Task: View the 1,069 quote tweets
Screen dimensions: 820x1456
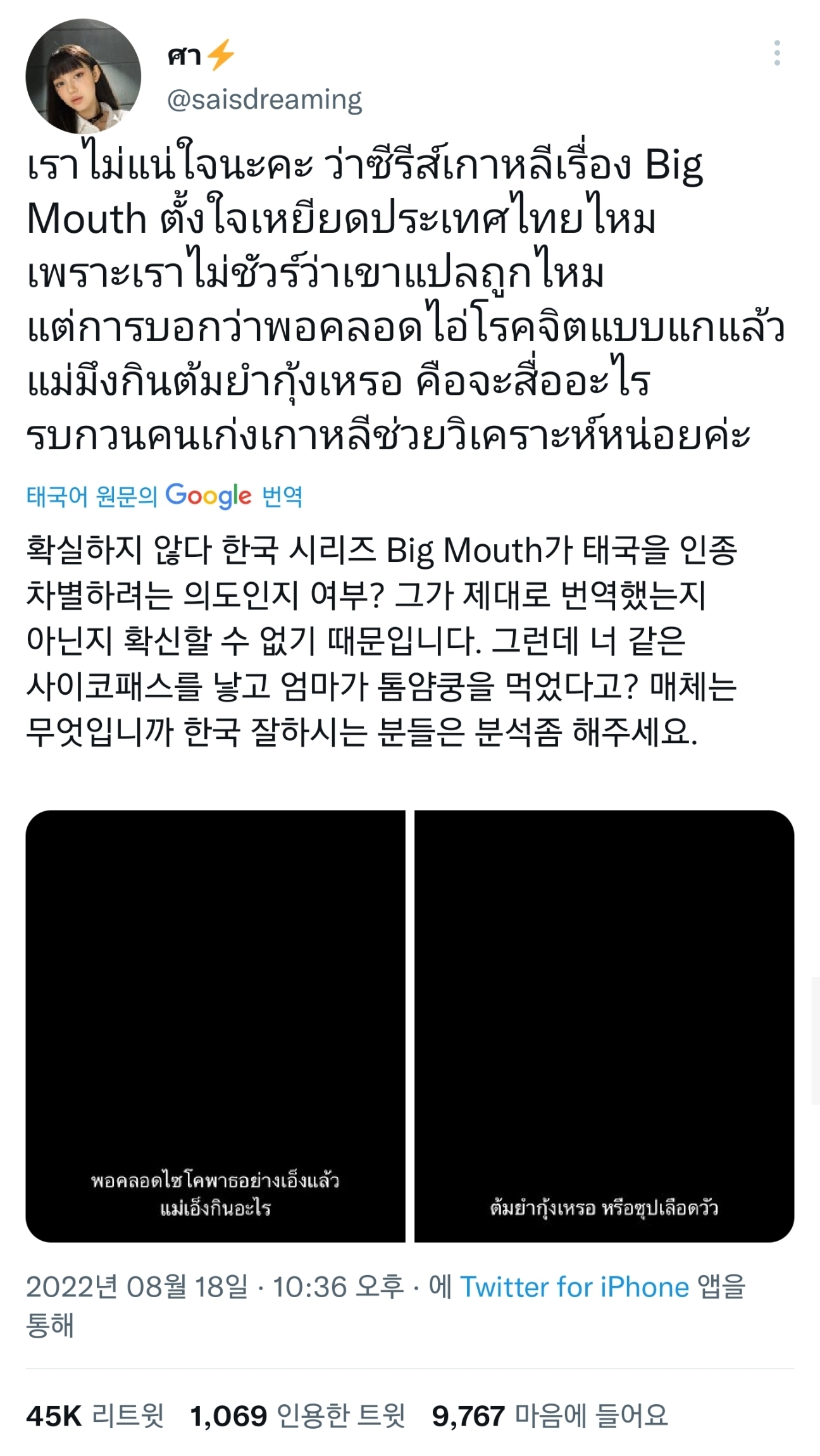Action: pyautogui.click(x=297, y=1416)
